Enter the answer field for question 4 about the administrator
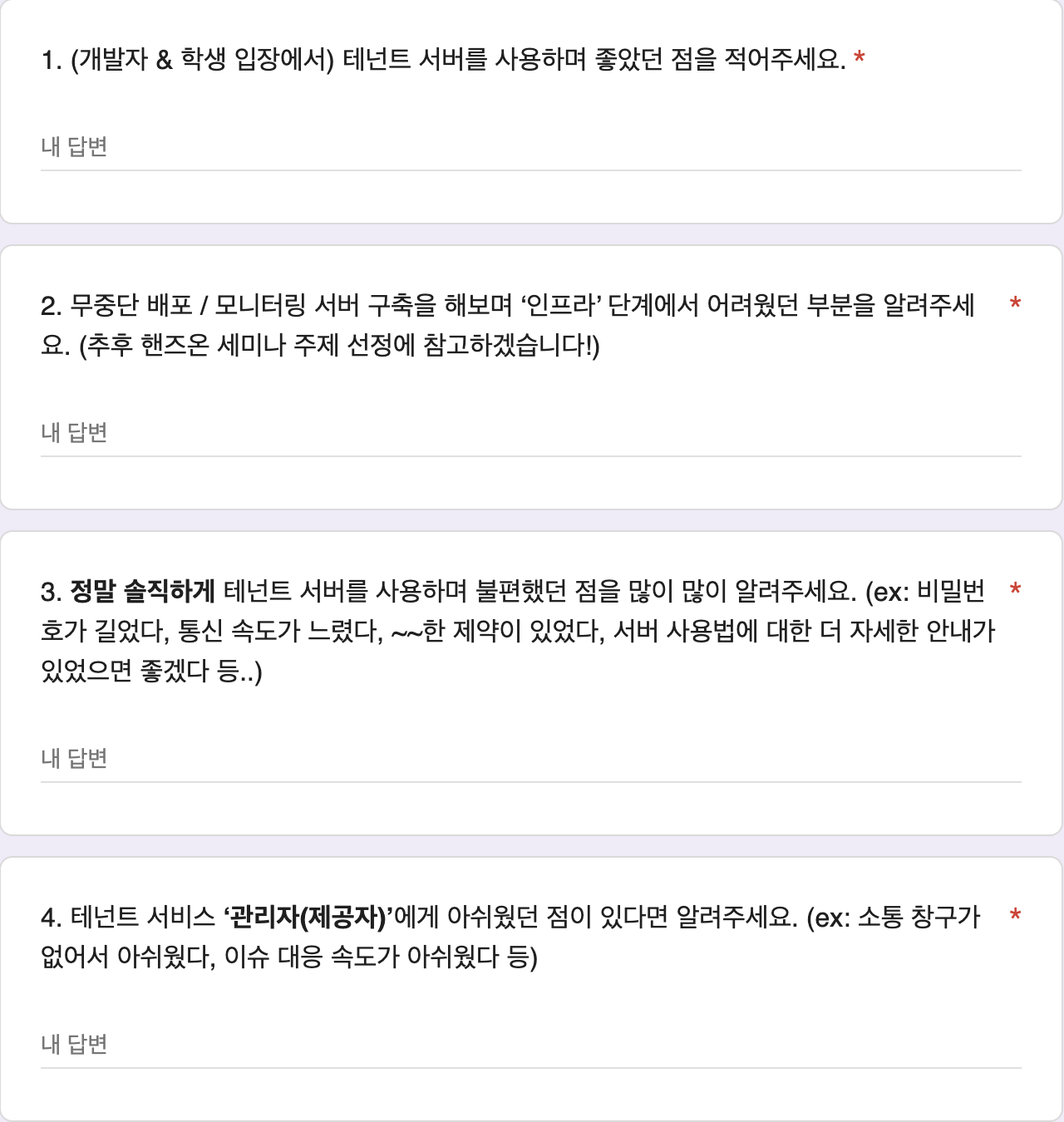The height and width of the screenshot is (1122, 1064). [530, 1046]
